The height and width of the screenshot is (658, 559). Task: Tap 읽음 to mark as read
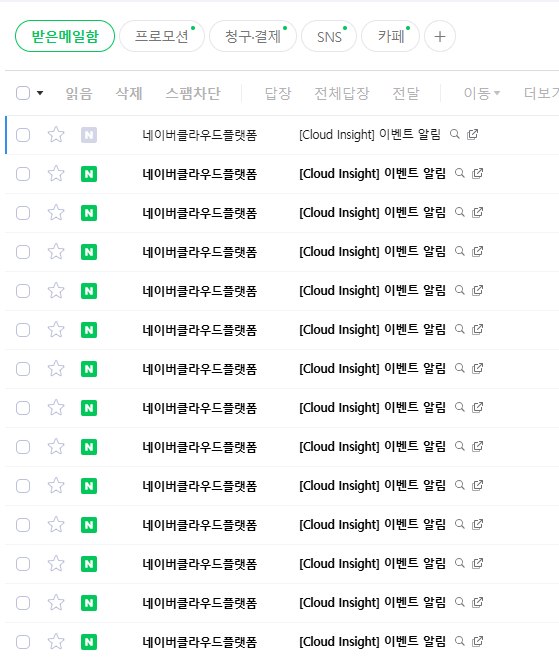click(x=79, y=93)
